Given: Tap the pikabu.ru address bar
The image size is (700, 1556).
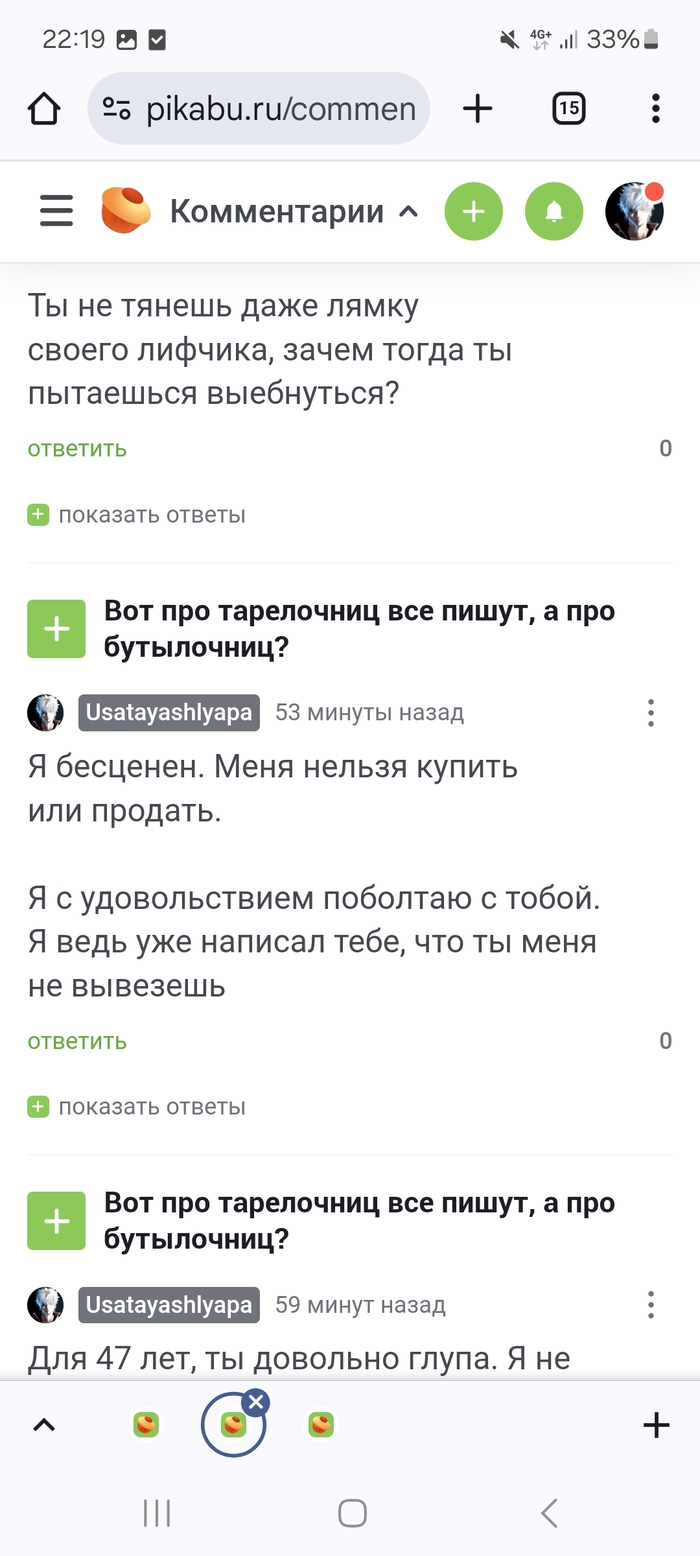Looking at the screenshot, I should [x=260, y=108].
